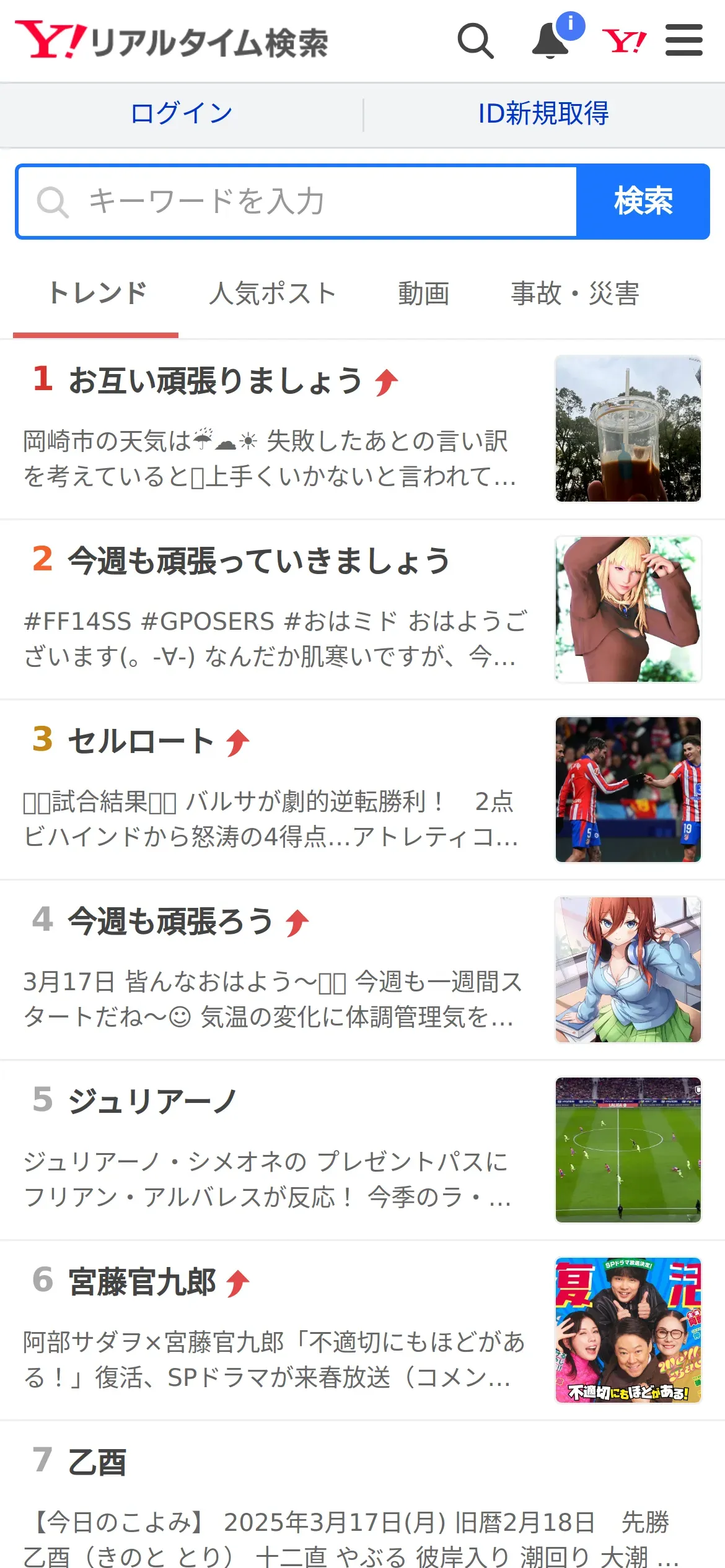Screen dimensions: 725x1568
Task: Select ID新規取得 to register
Action: pyautogui.click(x=543, y=114)
